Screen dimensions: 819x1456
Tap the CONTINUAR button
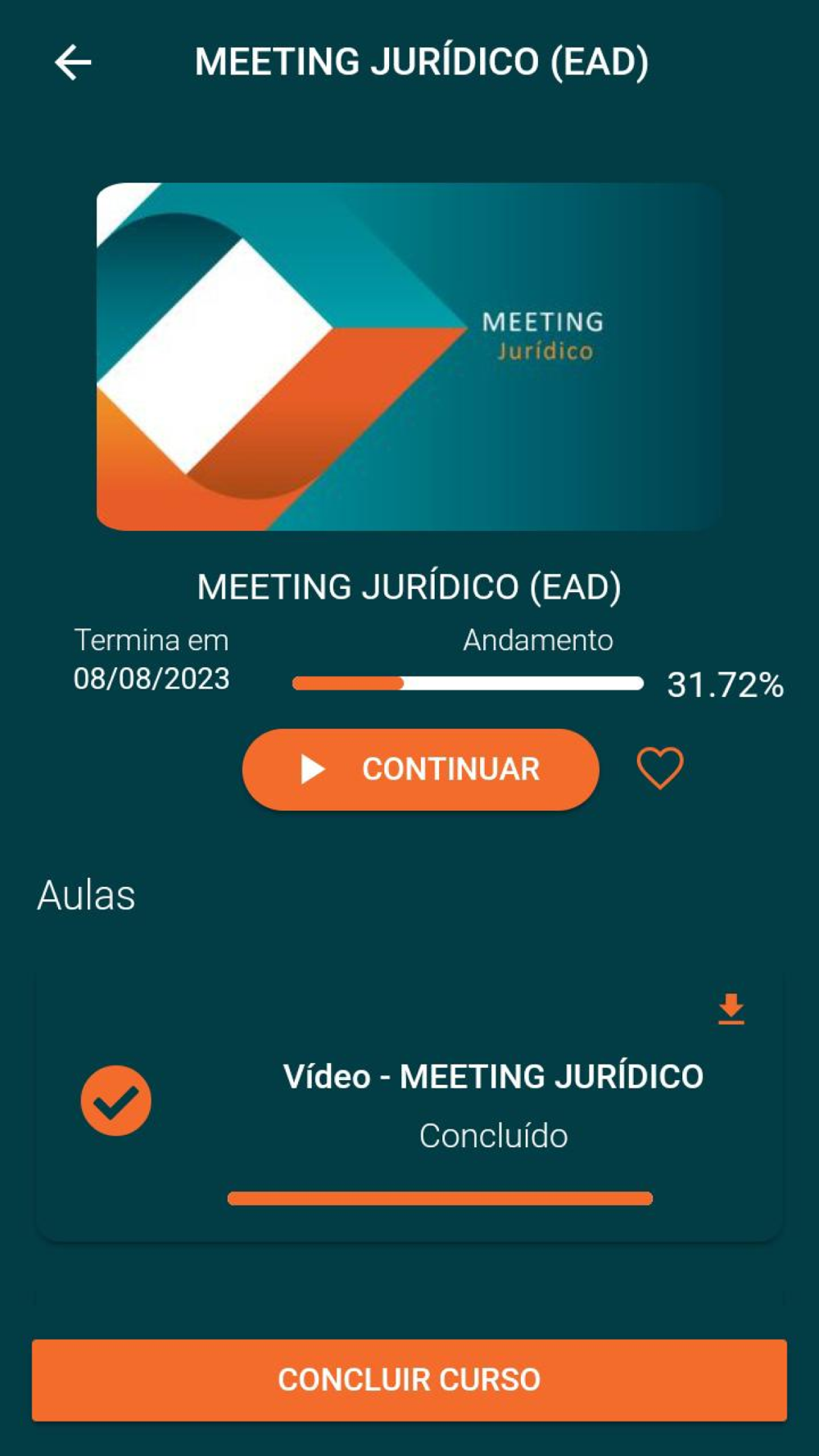click(420, 769)
